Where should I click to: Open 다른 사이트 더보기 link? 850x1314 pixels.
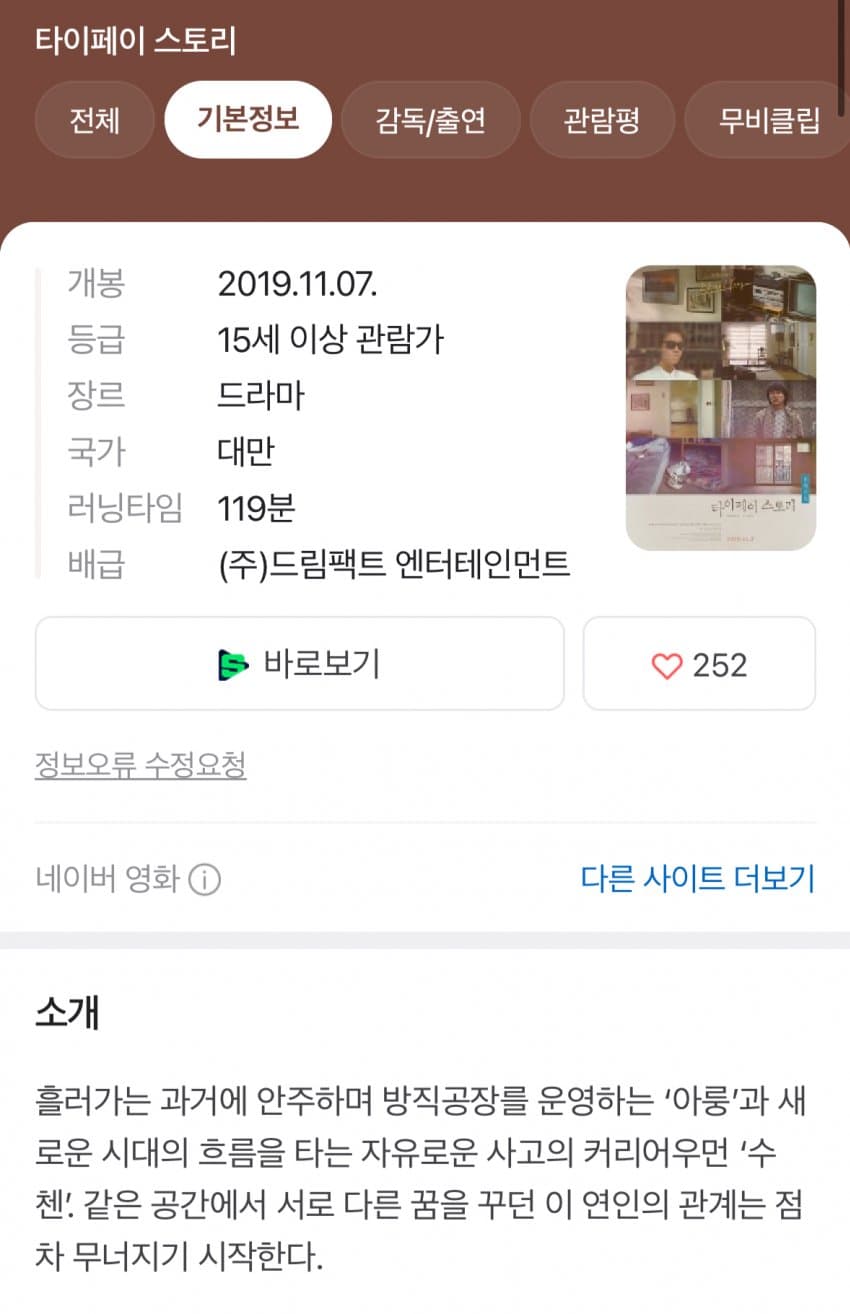697,879
